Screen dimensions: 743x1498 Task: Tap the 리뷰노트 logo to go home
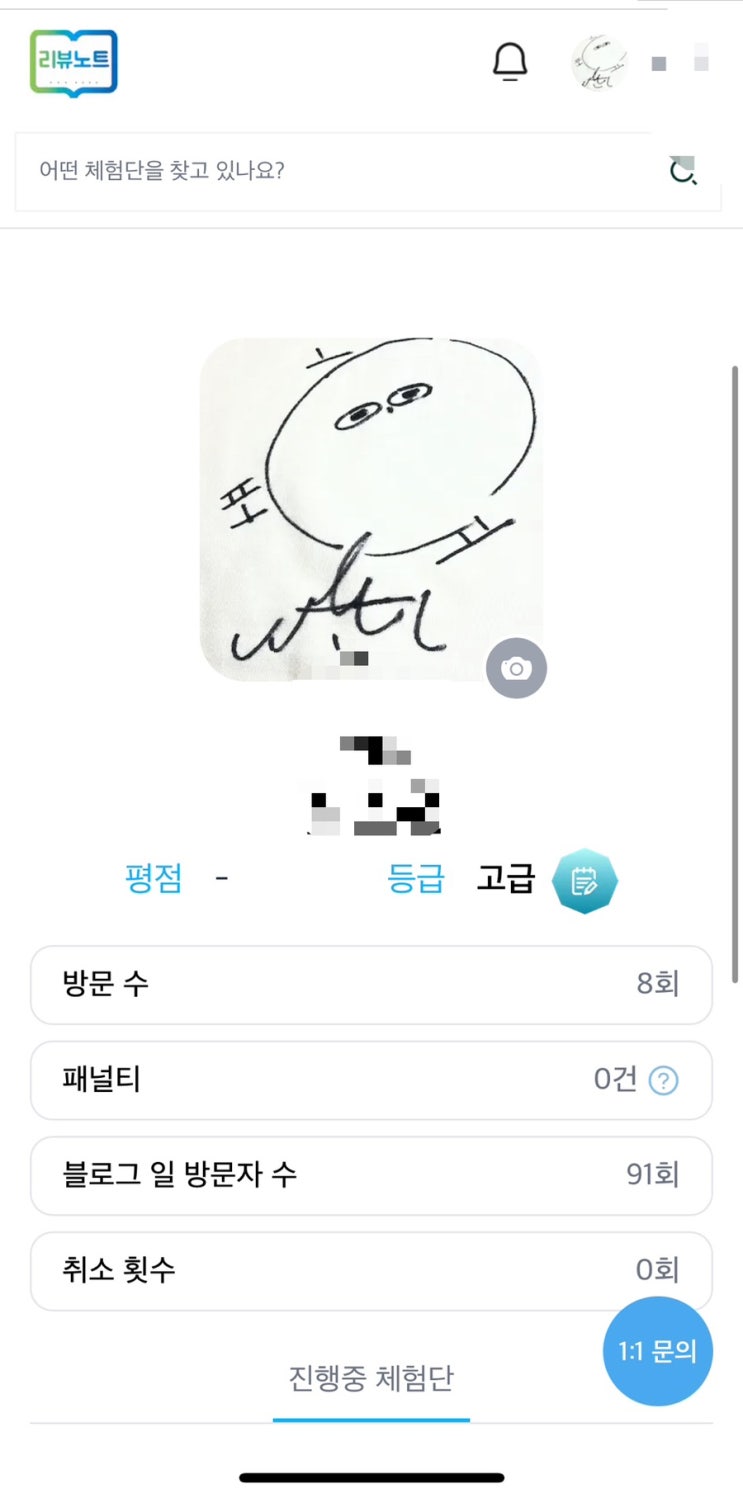coord(74,63)
